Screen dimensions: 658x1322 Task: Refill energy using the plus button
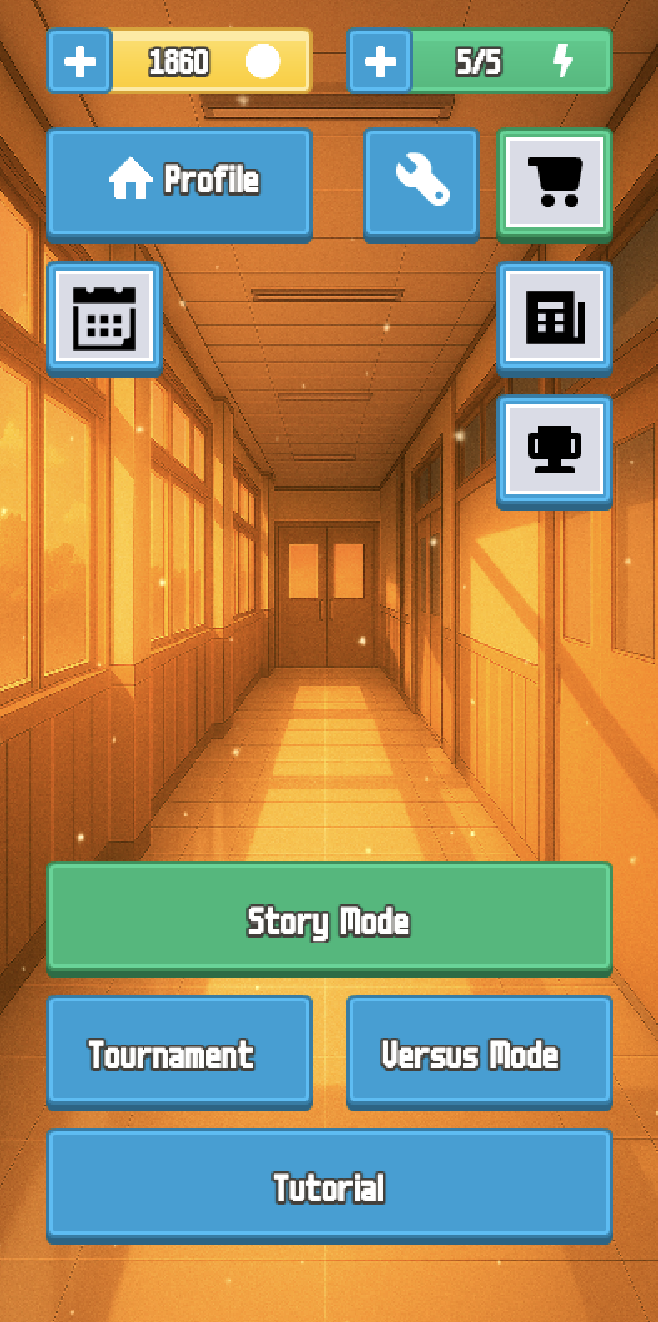coord(380,62)
